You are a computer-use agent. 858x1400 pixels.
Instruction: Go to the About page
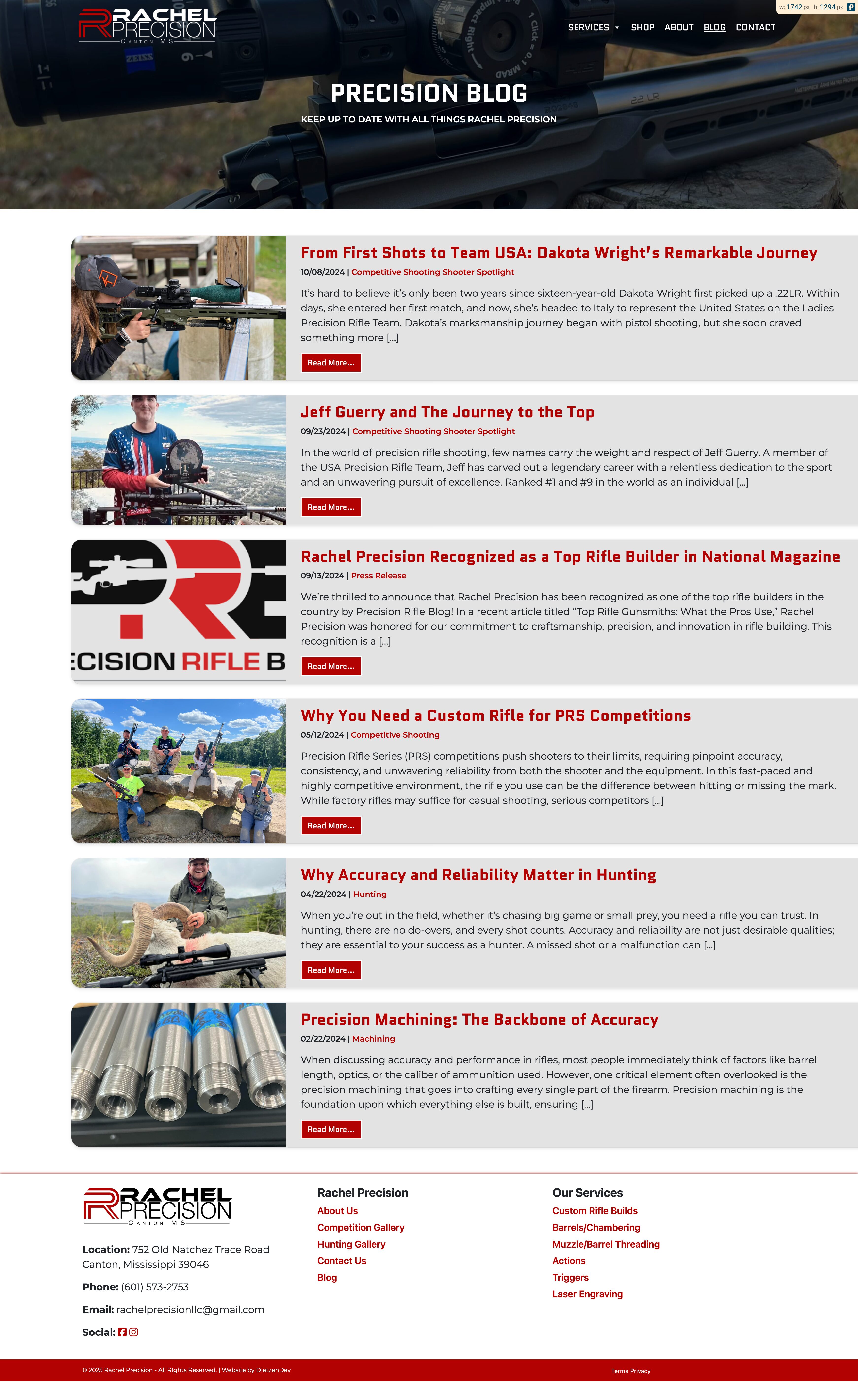(678, 27)
